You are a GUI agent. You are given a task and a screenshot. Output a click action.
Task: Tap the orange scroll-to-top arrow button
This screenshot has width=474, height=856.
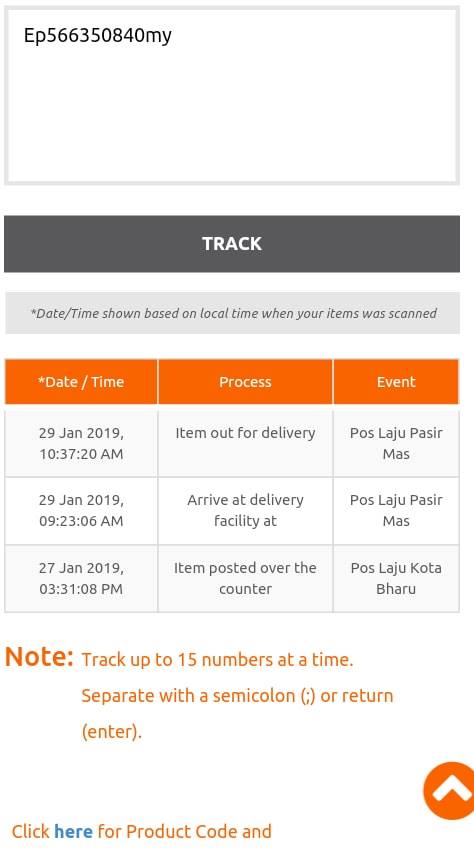[449, 790]
